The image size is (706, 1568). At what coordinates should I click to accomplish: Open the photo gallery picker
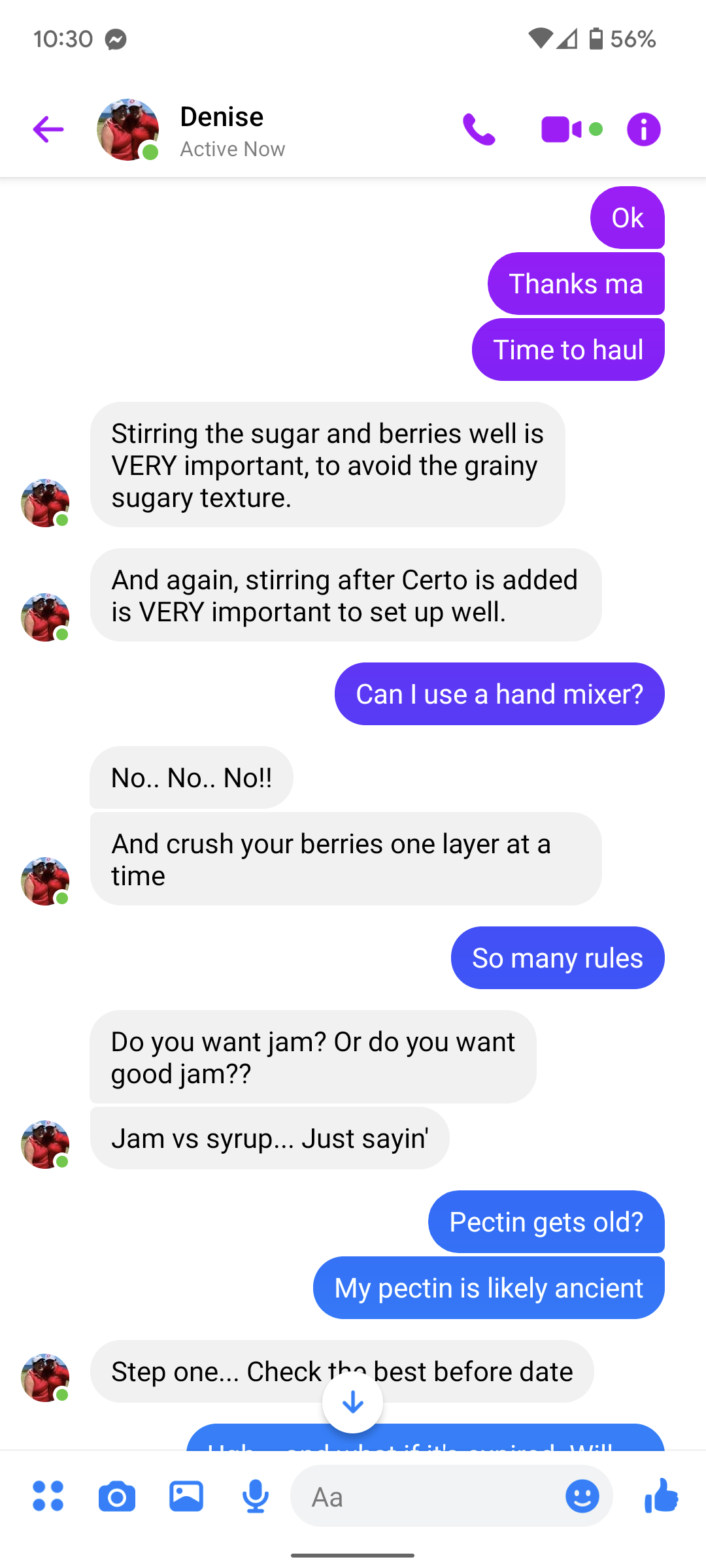pos(186,1496)
